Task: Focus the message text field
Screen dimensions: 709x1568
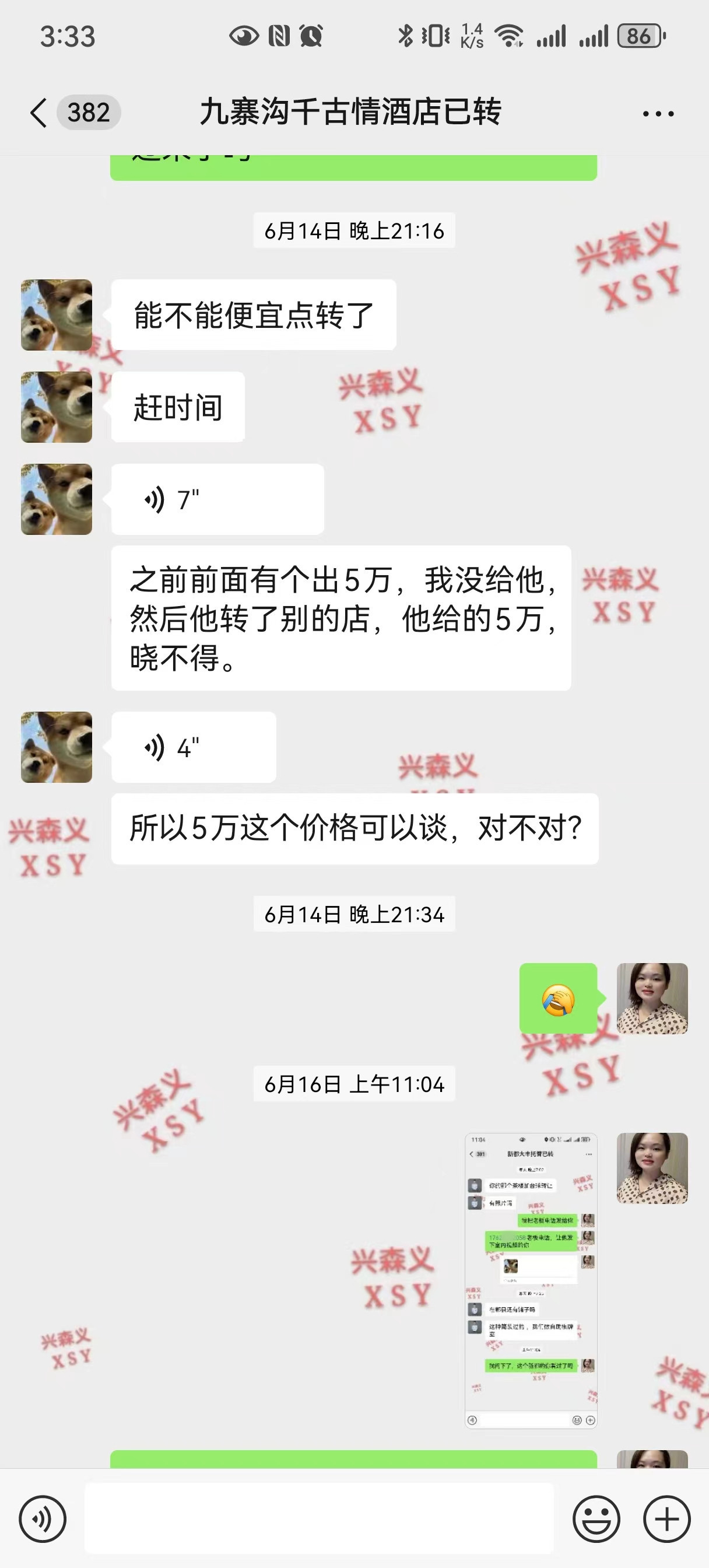Action: coord(319,1518)
